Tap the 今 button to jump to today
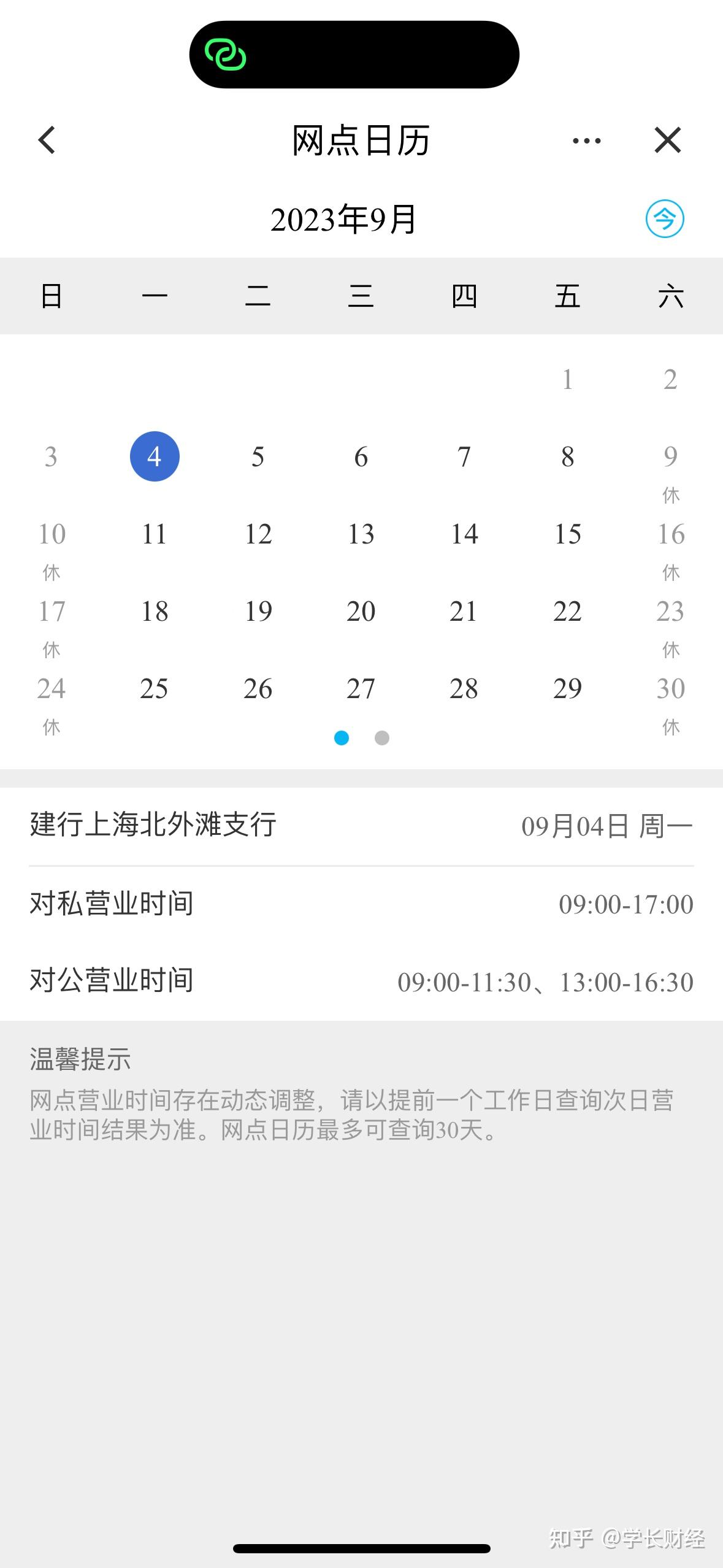This screenshot has height=1568, width=723. click(x=665, y=220)
